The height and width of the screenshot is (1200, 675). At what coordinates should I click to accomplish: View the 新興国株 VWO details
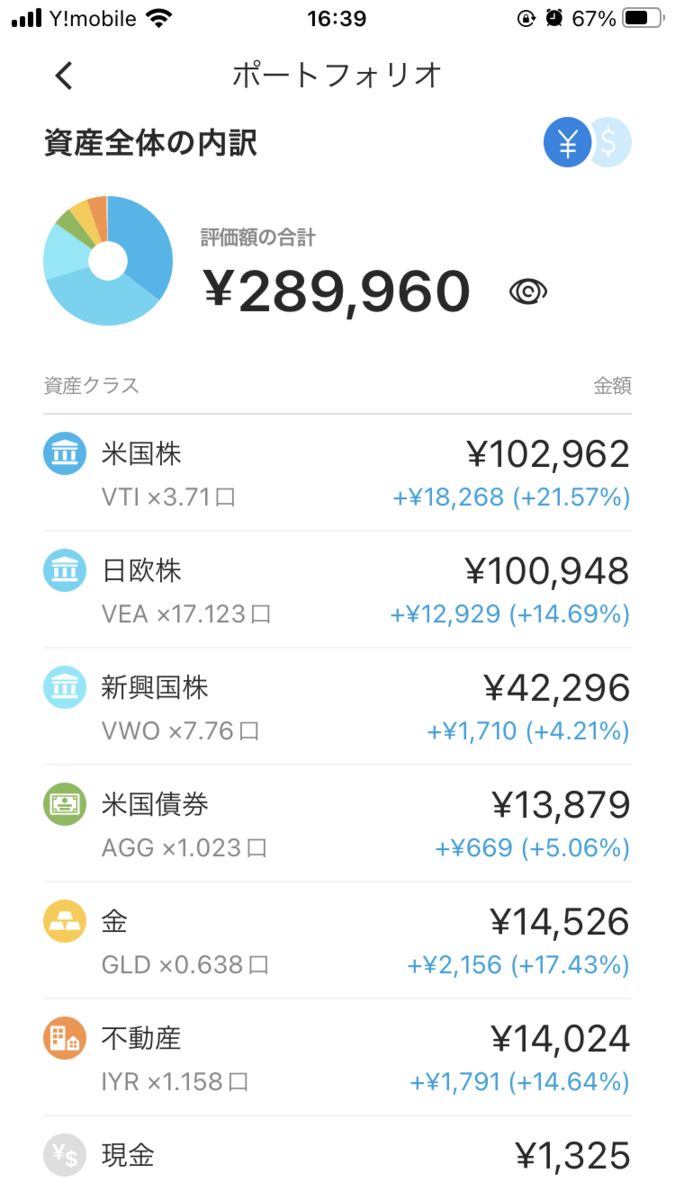(x=337, y=707)
